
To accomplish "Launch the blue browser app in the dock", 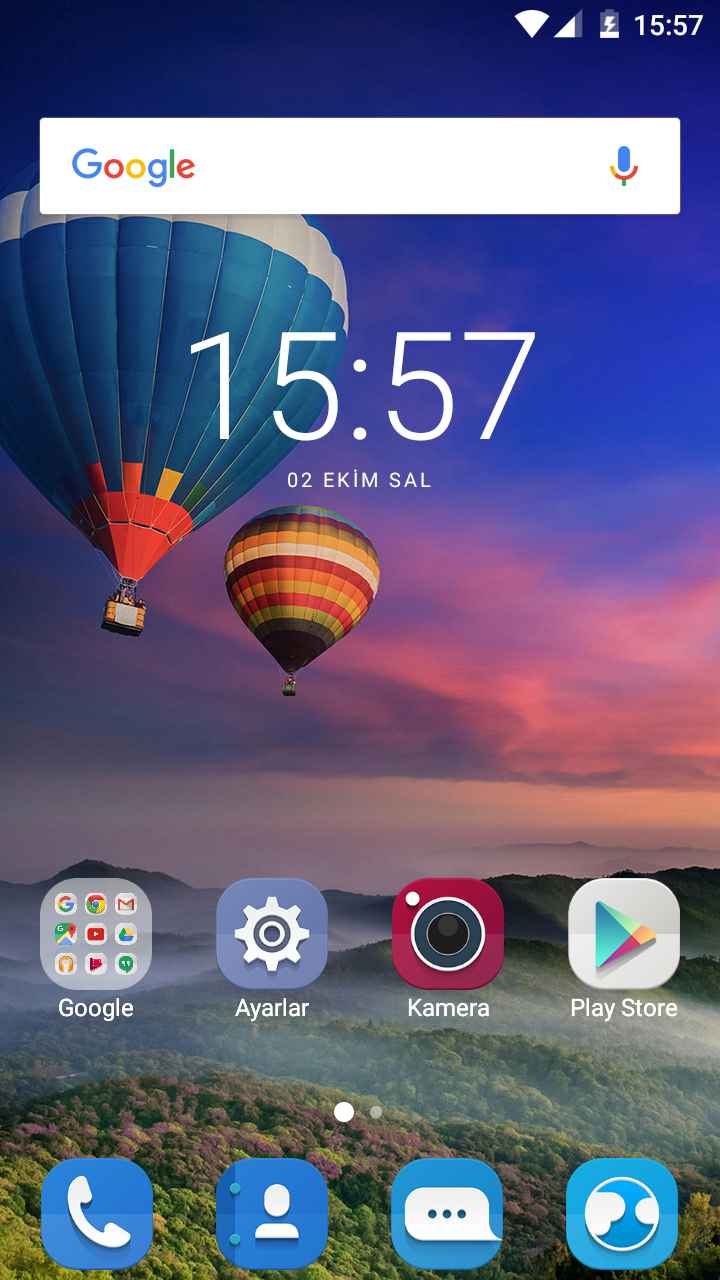I will click(x=622, y=1214).
